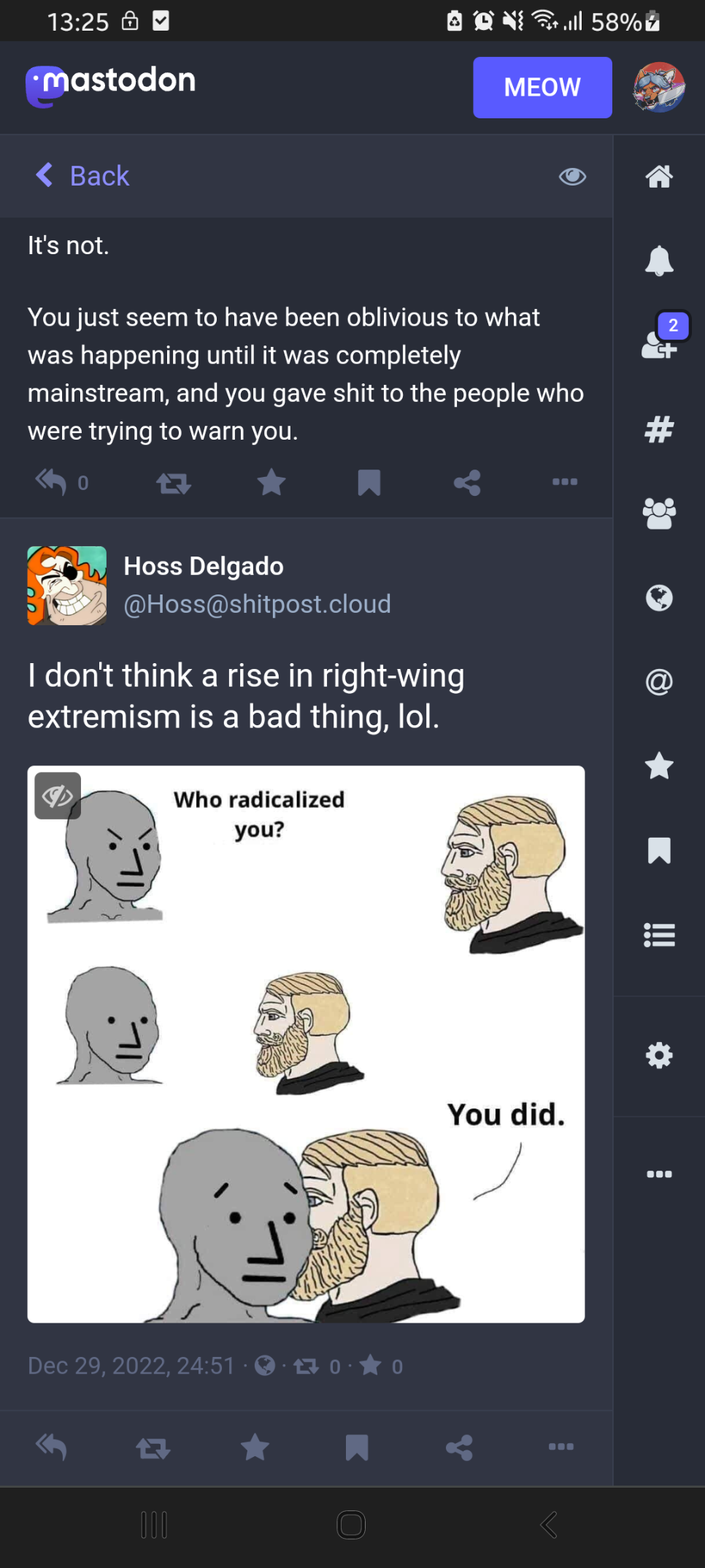Open Hoss Delgado's profile
Screen dimensions: 705x1568
203,567
